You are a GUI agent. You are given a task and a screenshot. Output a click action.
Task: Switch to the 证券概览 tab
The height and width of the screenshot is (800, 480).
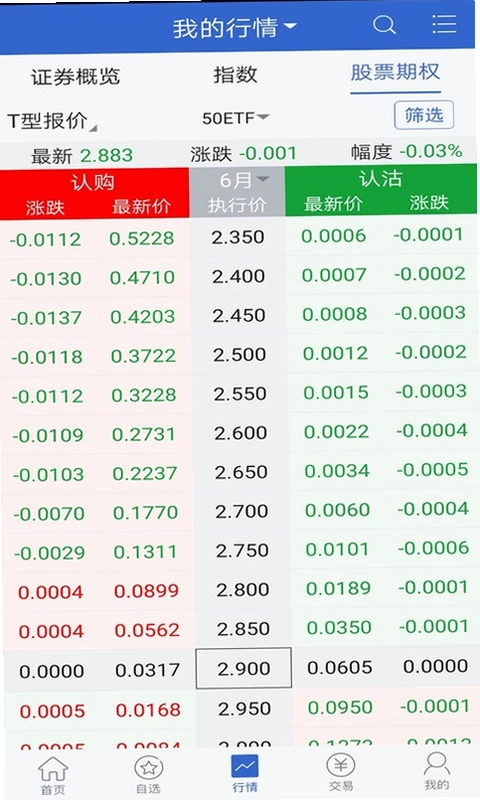coord(75,77)
